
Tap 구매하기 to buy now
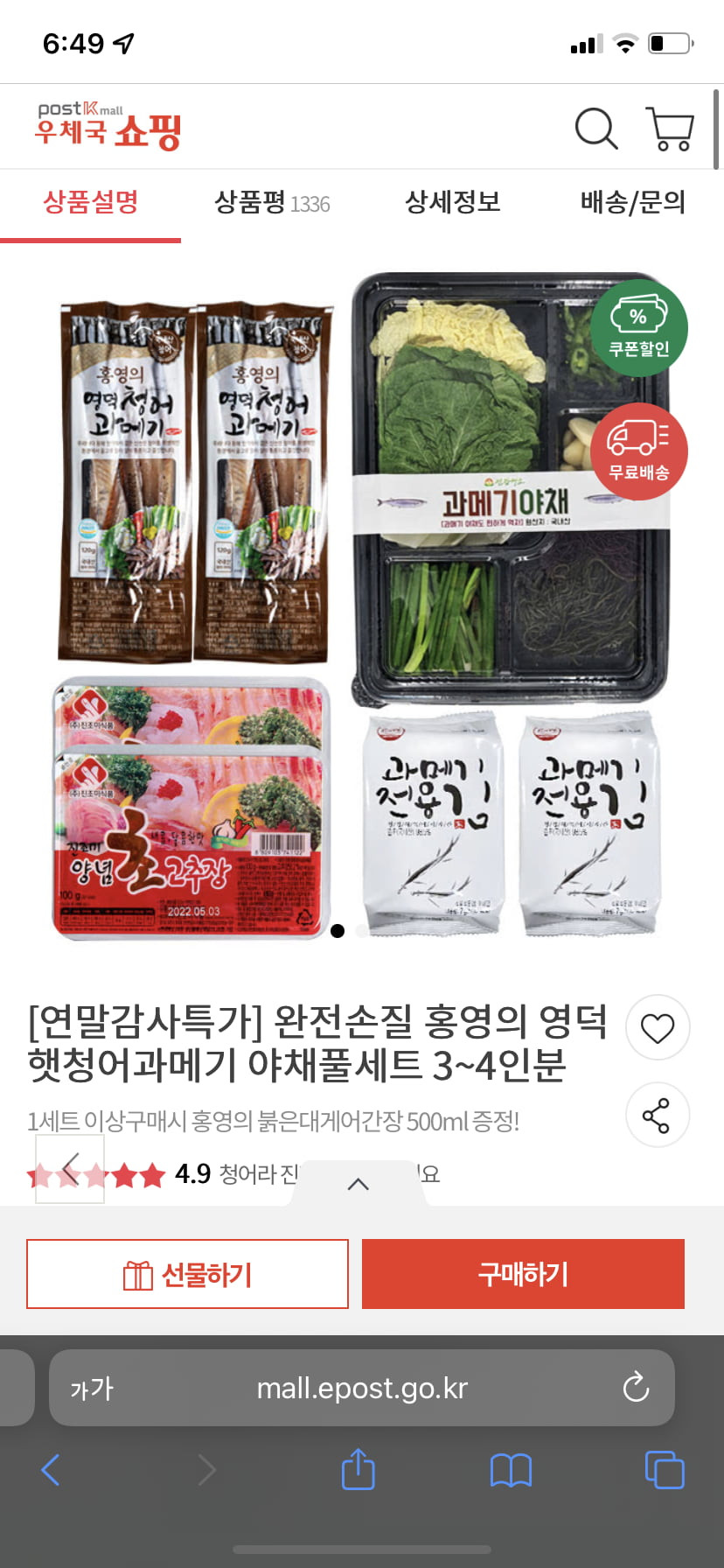click(x=523, y=1274)
